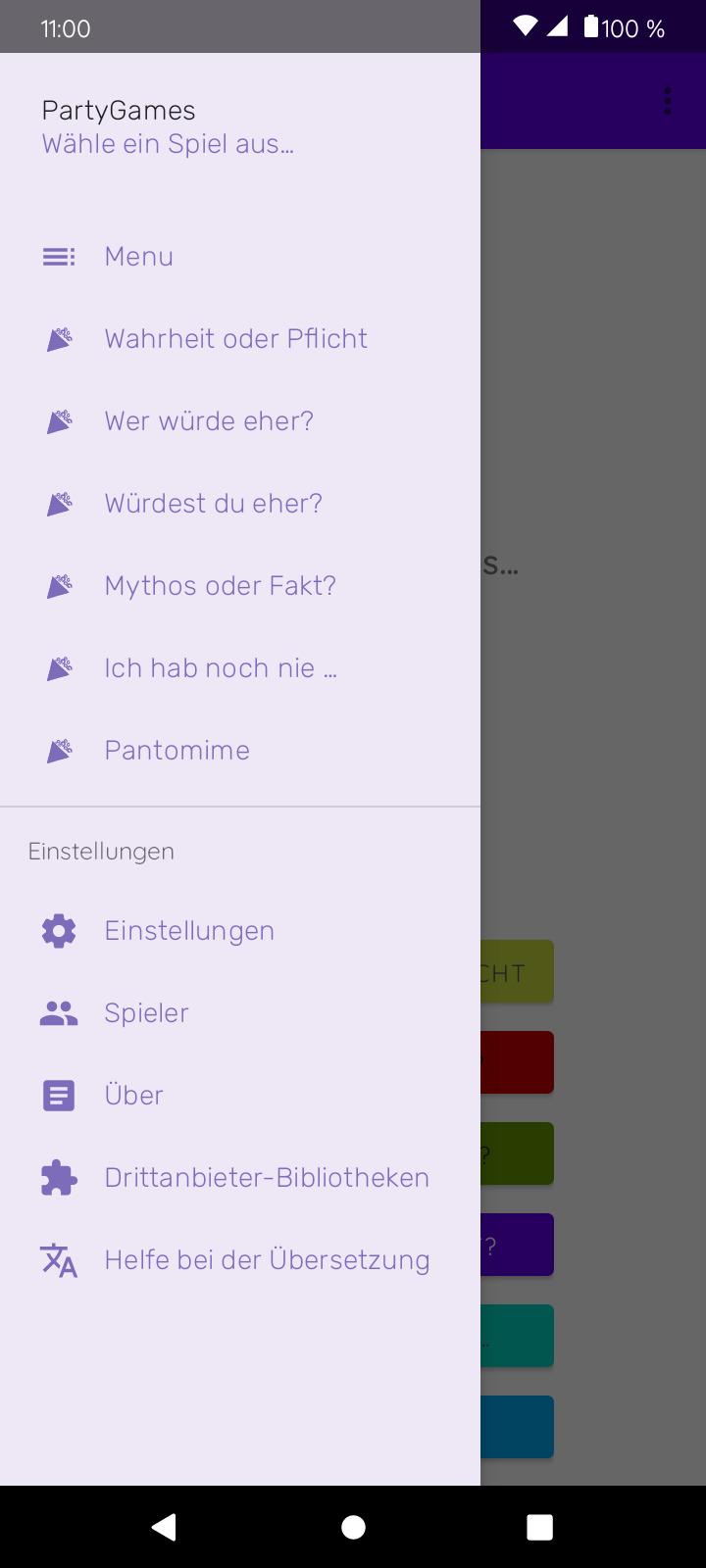Open the overflow menu in the app bar
The image size is (706, 1568).
pos(667,101)
